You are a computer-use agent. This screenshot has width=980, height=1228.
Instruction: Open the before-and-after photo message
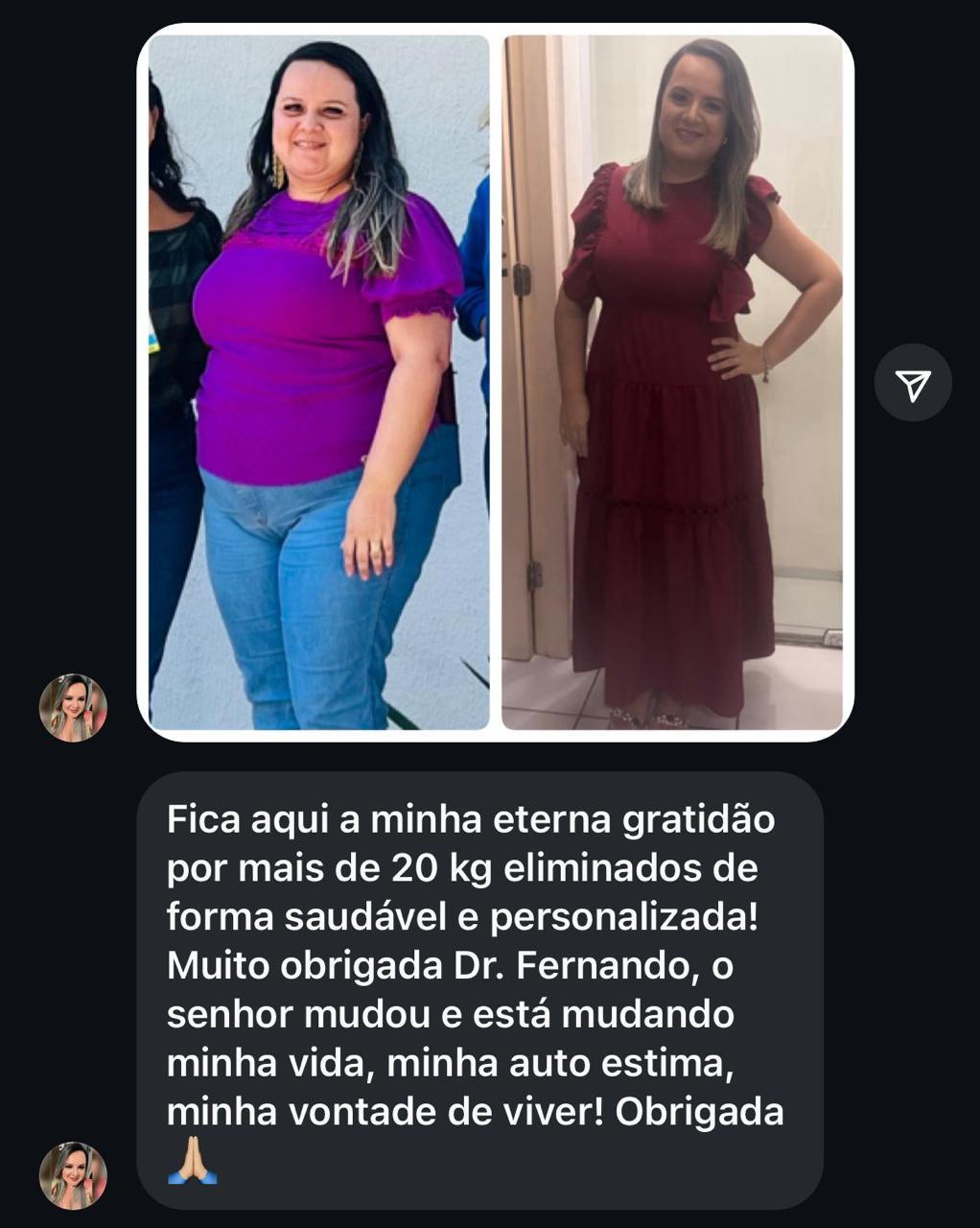pos(495,383)
